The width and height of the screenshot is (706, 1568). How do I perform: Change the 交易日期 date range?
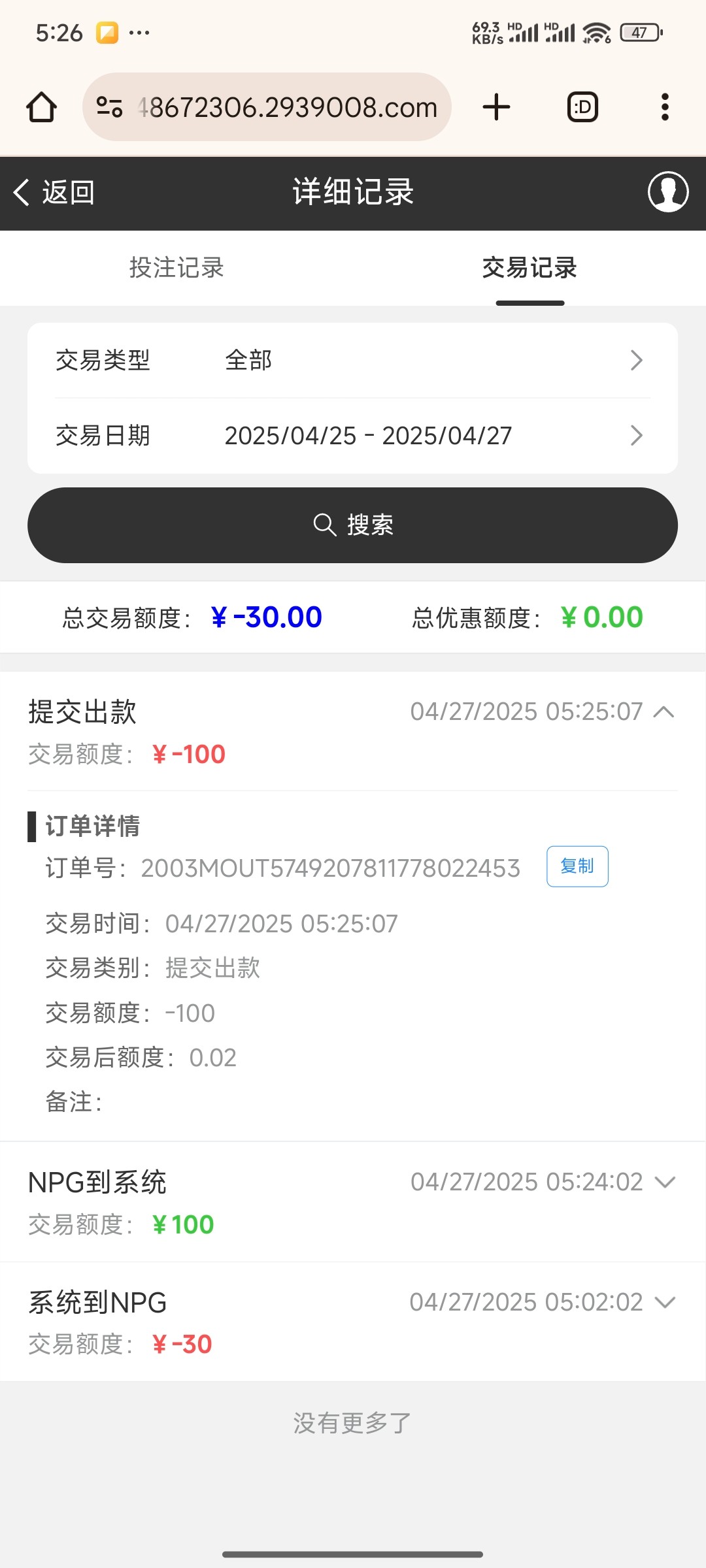[352, 435]
